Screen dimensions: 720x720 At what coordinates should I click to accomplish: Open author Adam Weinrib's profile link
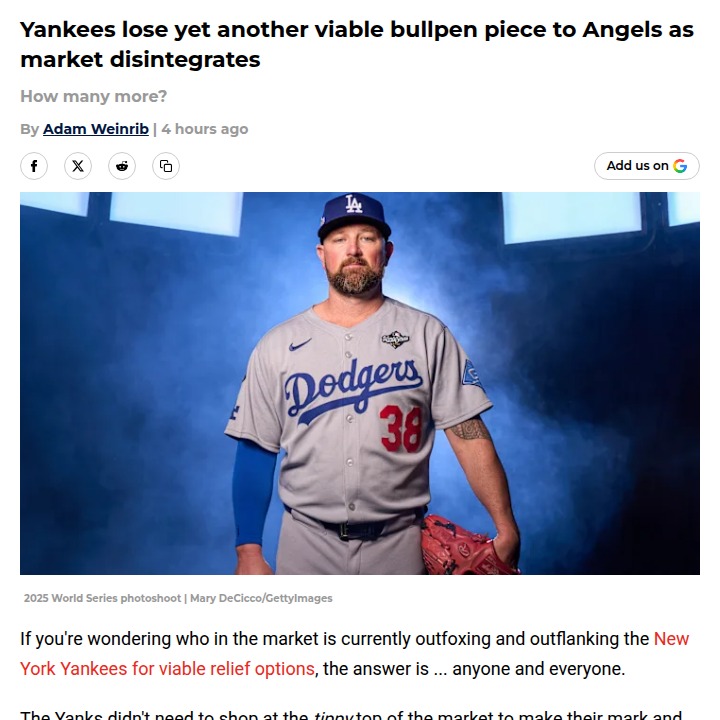coord(95,129)
